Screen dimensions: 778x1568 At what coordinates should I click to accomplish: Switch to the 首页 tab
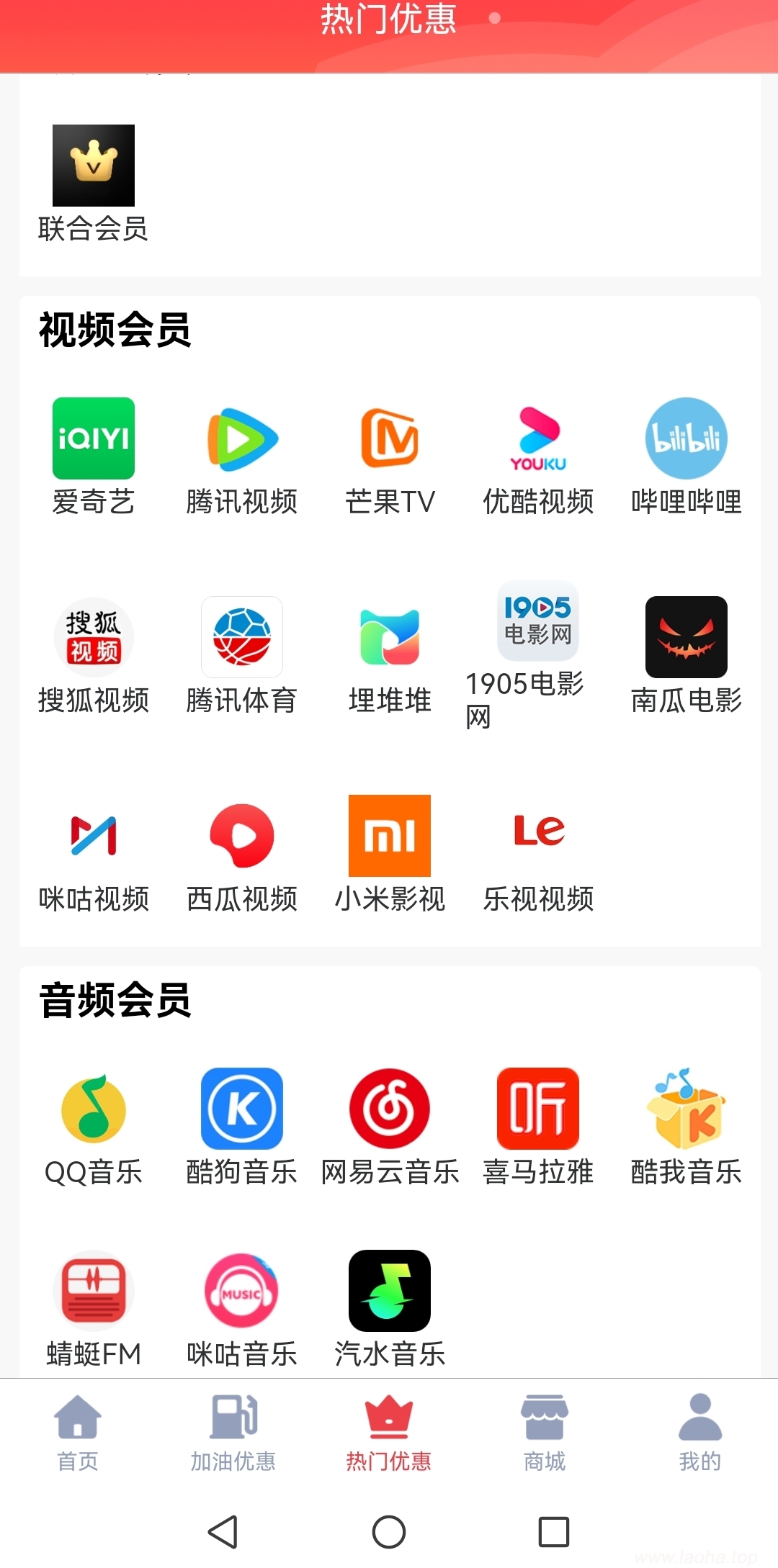(x=78, y=1433)
